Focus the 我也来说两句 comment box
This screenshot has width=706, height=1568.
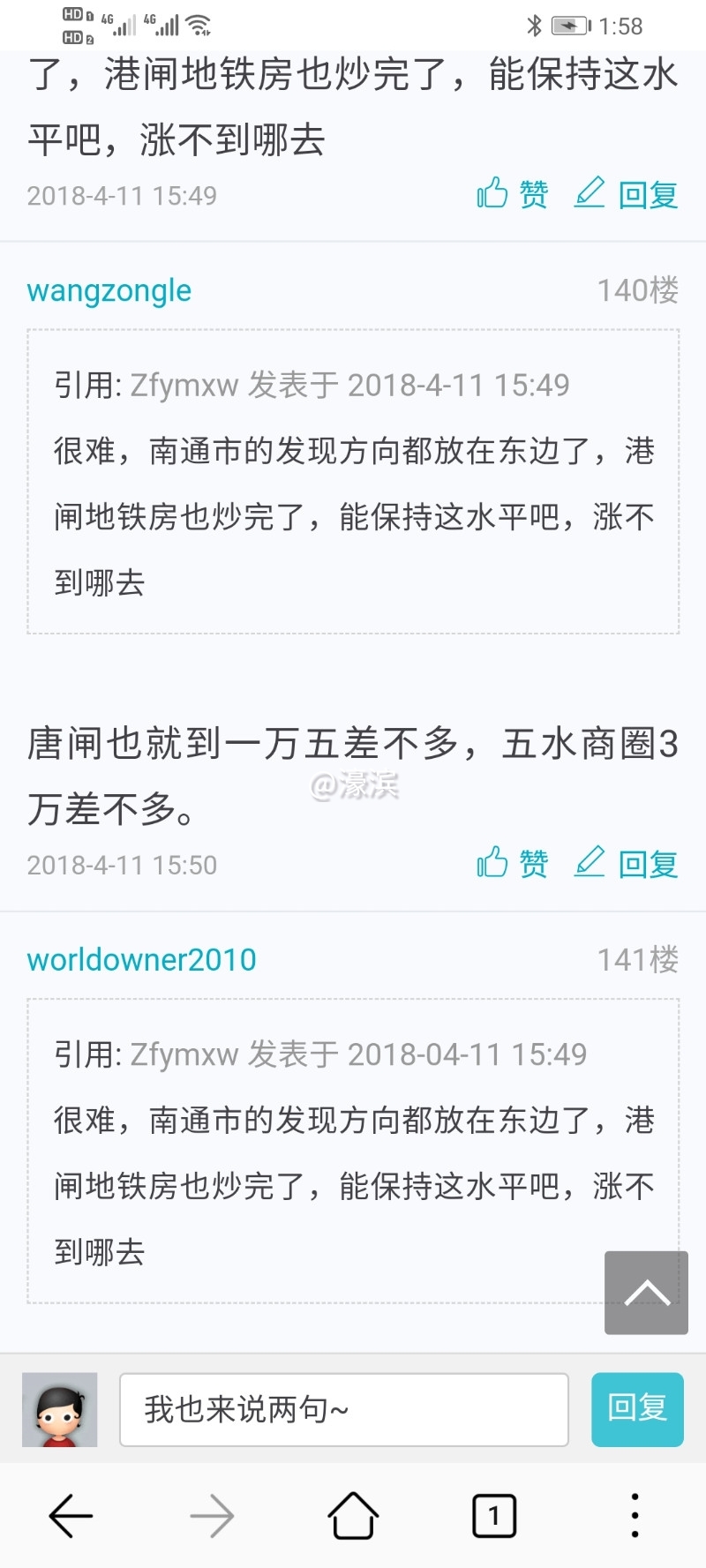[344, 1409]
